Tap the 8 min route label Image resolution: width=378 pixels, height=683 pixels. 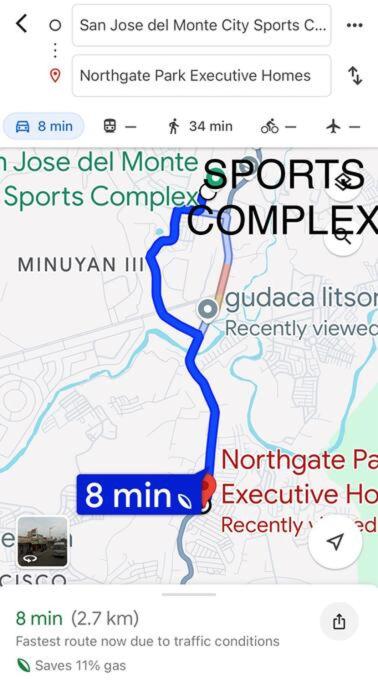click(x=139, y=495)
